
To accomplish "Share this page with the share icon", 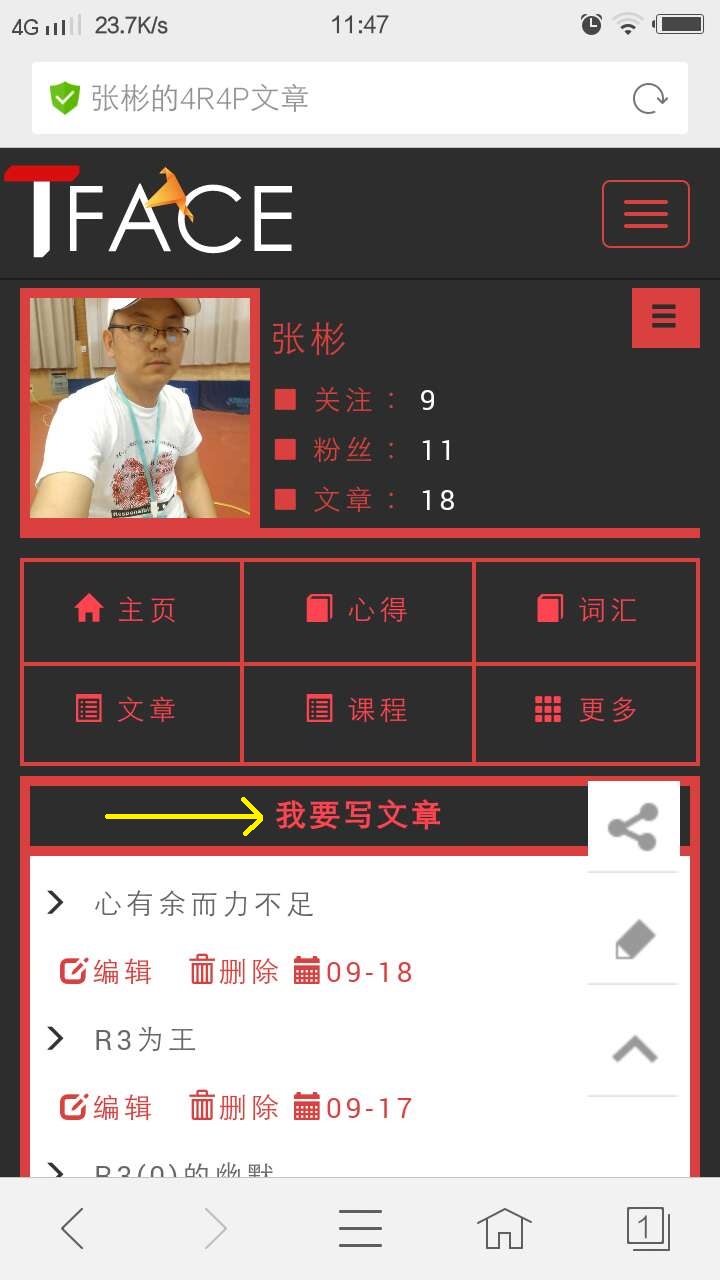I will 633,827.
